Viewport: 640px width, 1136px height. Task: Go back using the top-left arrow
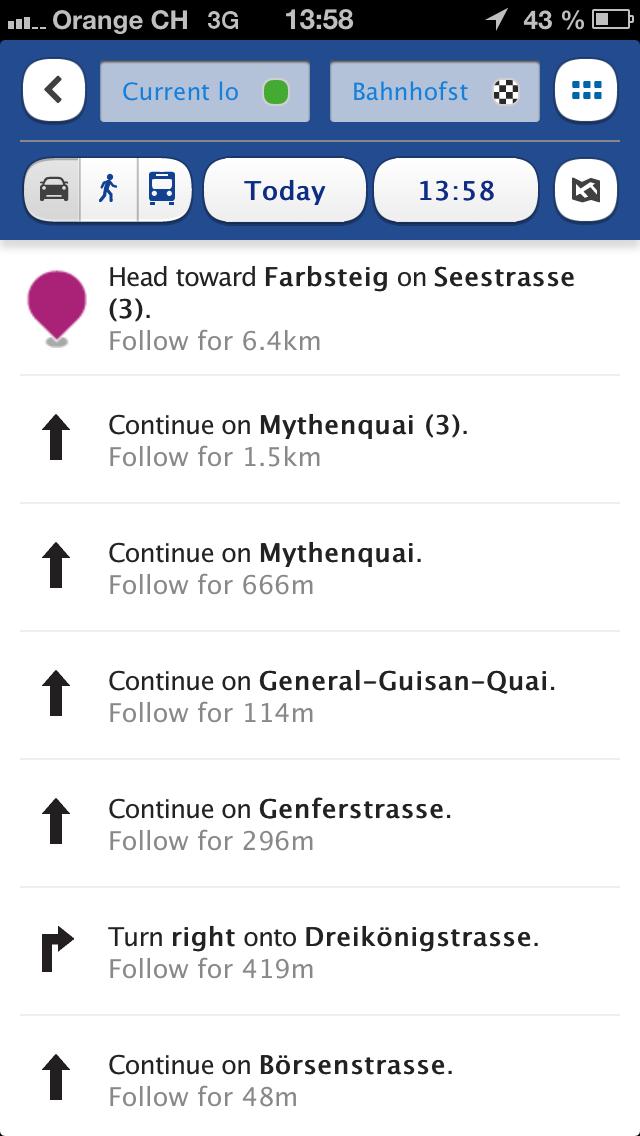(54, 91)
